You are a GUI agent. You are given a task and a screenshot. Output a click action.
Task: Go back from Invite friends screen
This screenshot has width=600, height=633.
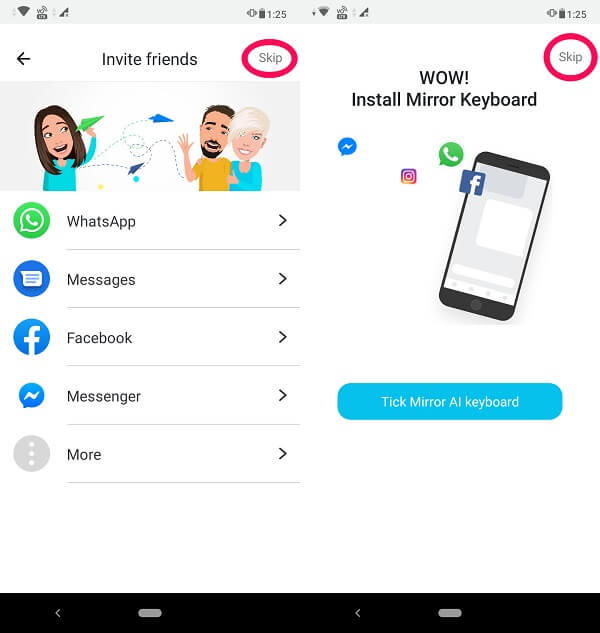pos(24,59)
